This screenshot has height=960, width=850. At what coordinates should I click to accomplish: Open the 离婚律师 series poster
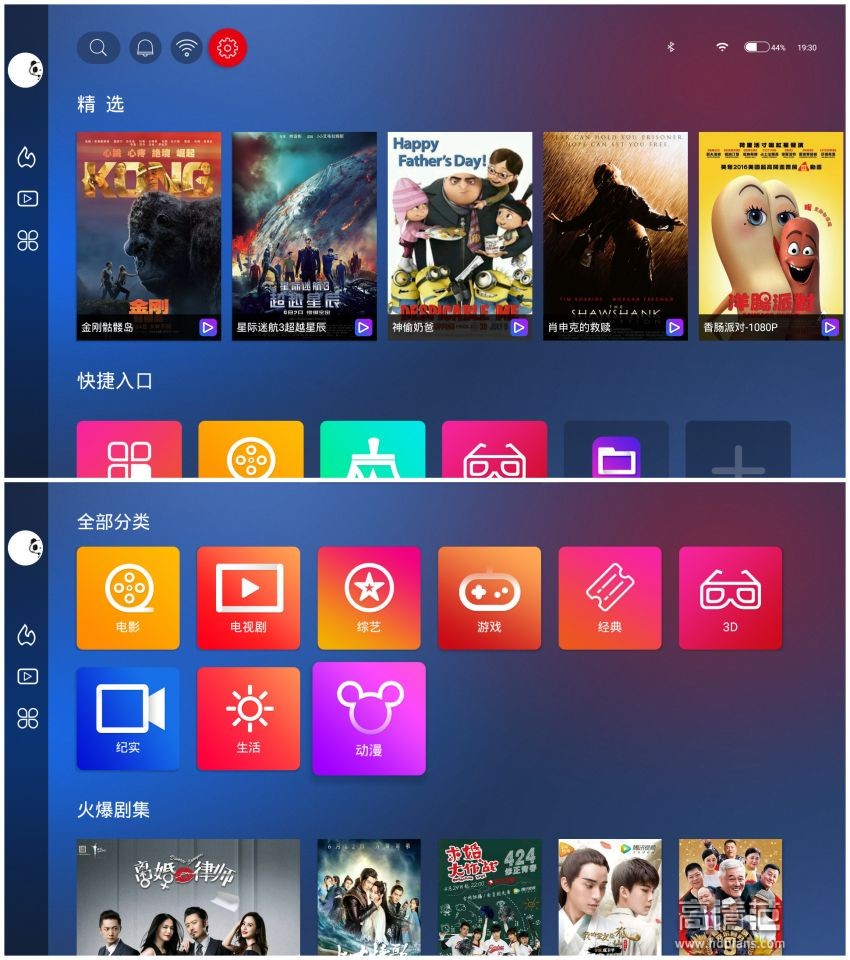[x=188, y=897]
